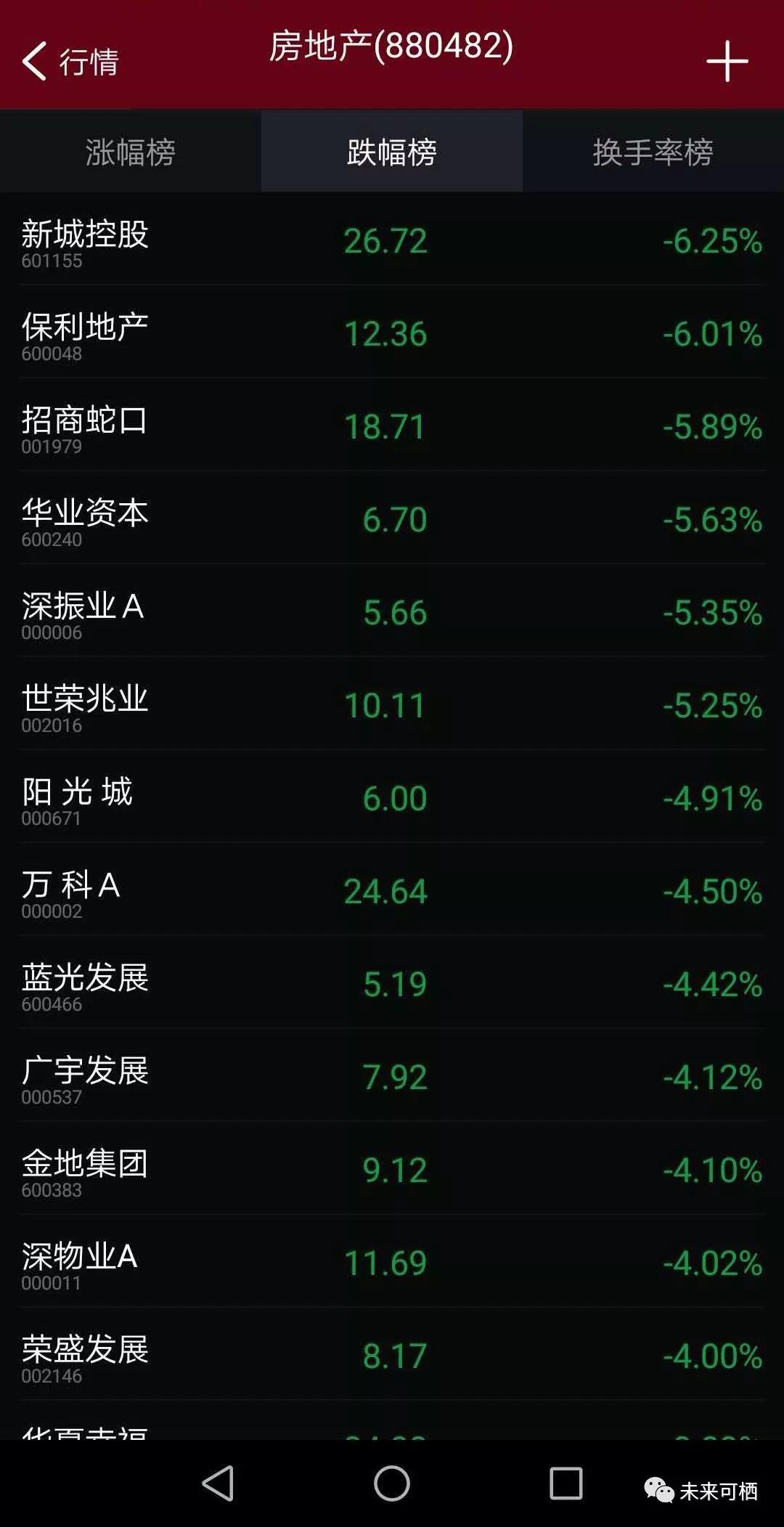Open 荣盛发展 stock details

coord(392,1355)
